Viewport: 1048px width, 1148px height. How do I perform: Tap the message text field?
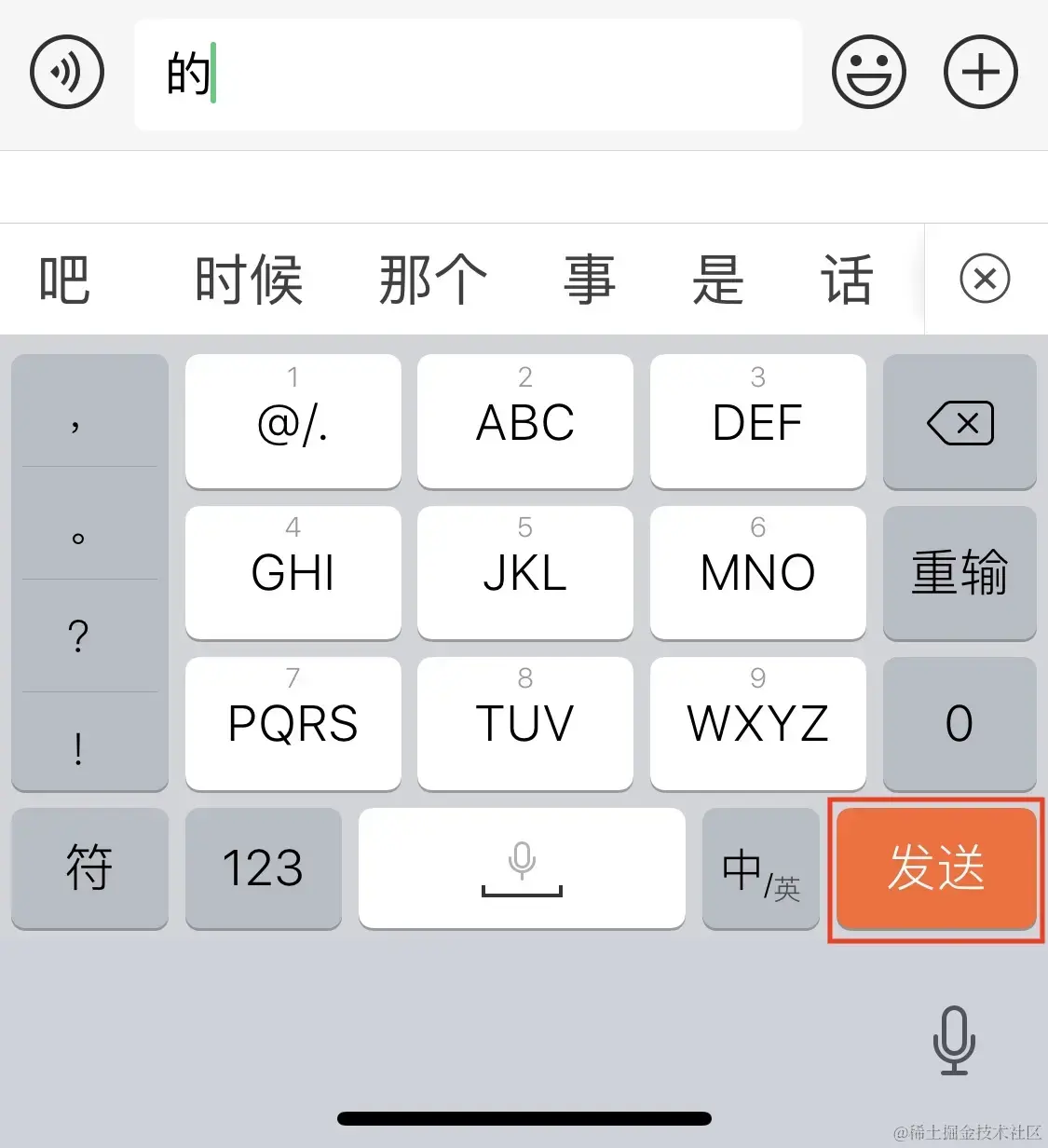coord(468,75)
